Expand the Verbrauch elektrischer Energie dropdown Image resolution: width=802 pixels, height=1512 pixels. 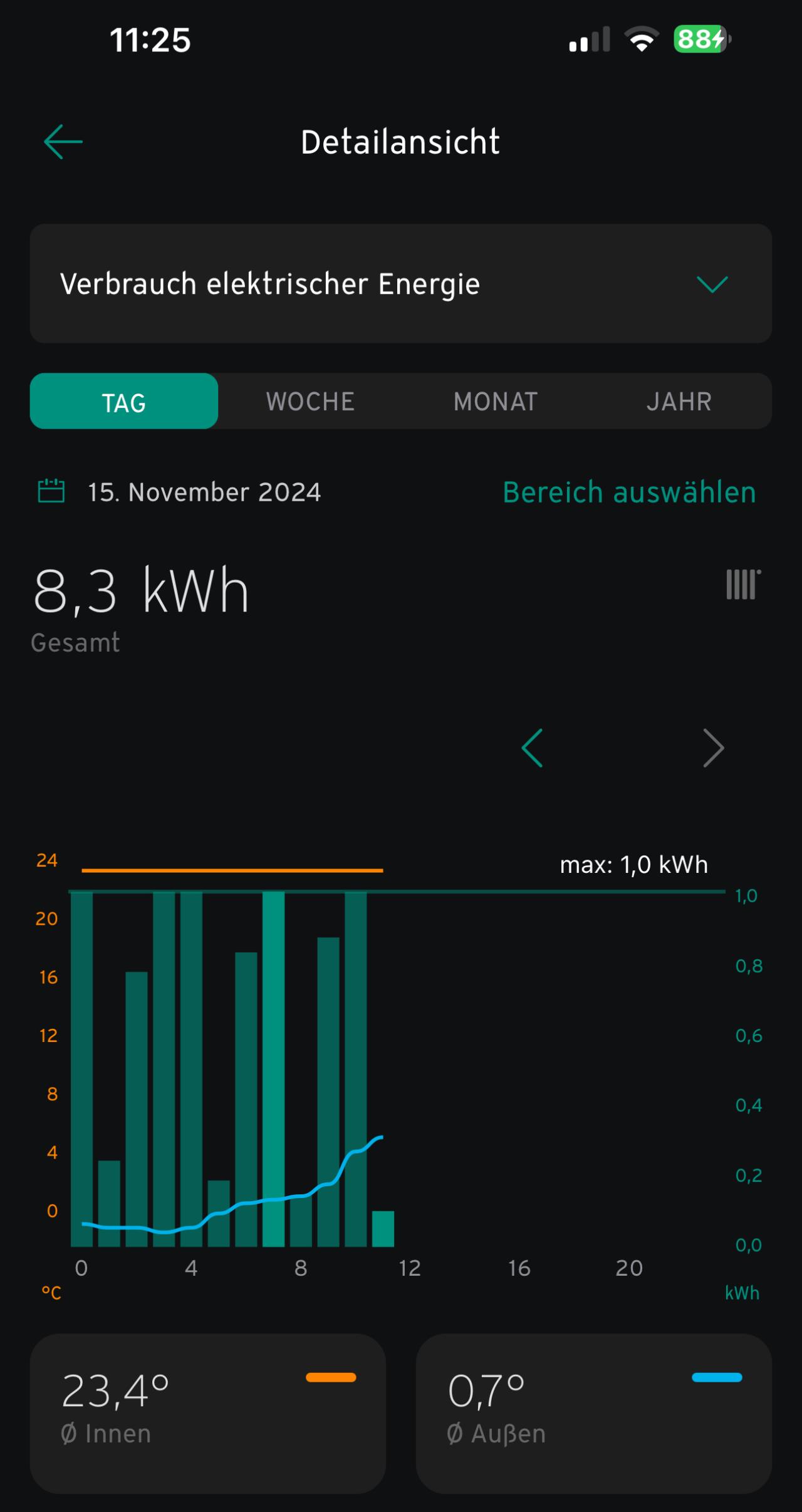click(x=401, y=283)
